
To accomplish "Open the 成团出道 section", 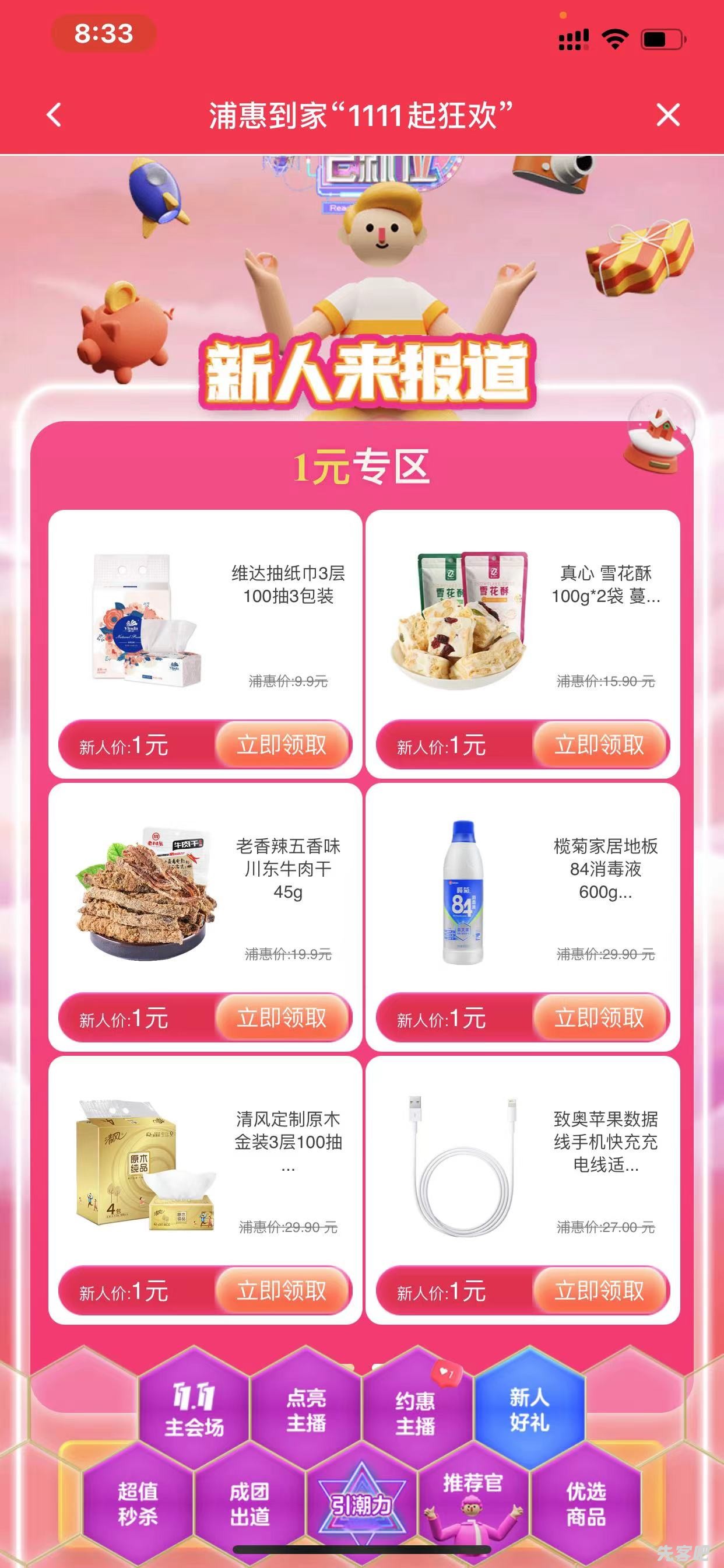I will coord(249,1503).
